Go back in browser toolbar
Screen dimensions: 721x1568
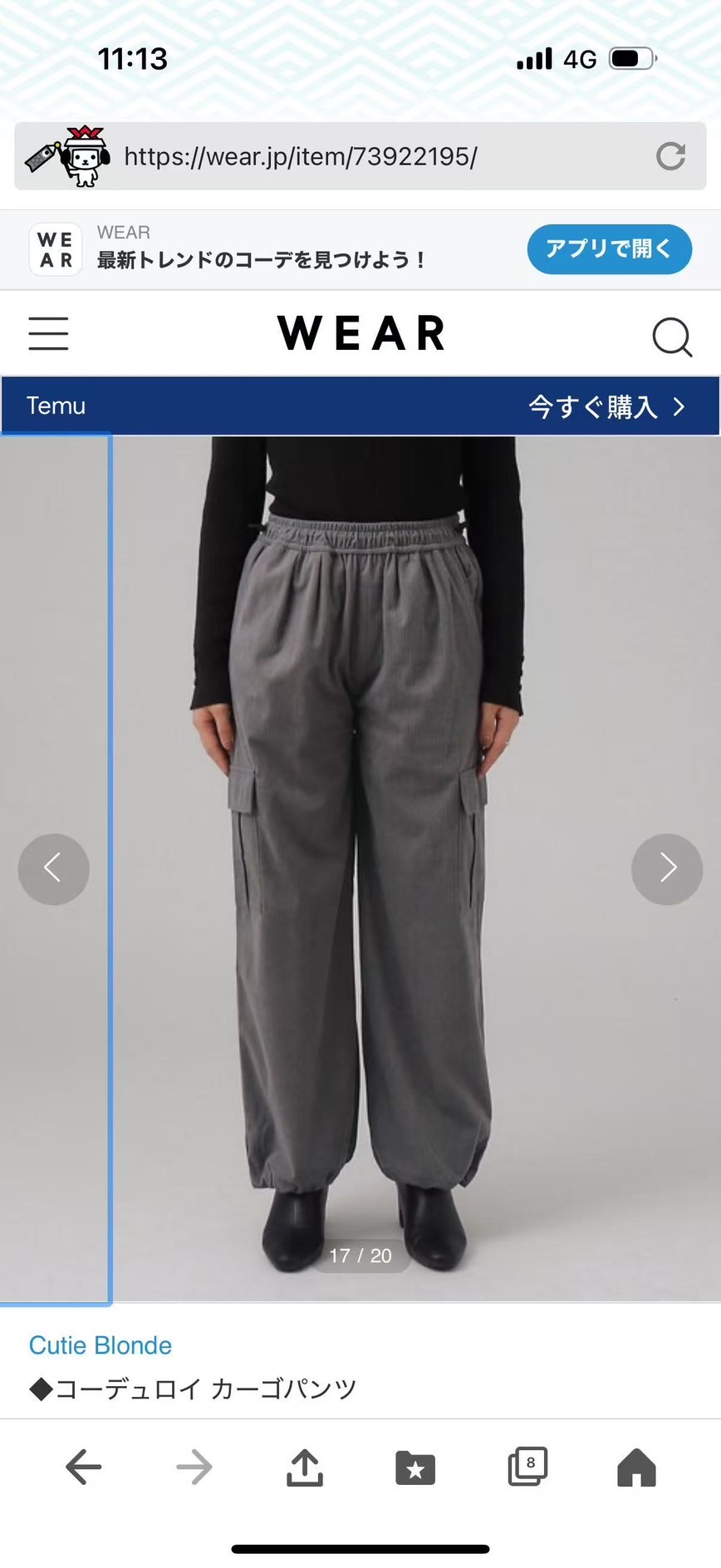pyautogui.click(x=83, y=1467)
